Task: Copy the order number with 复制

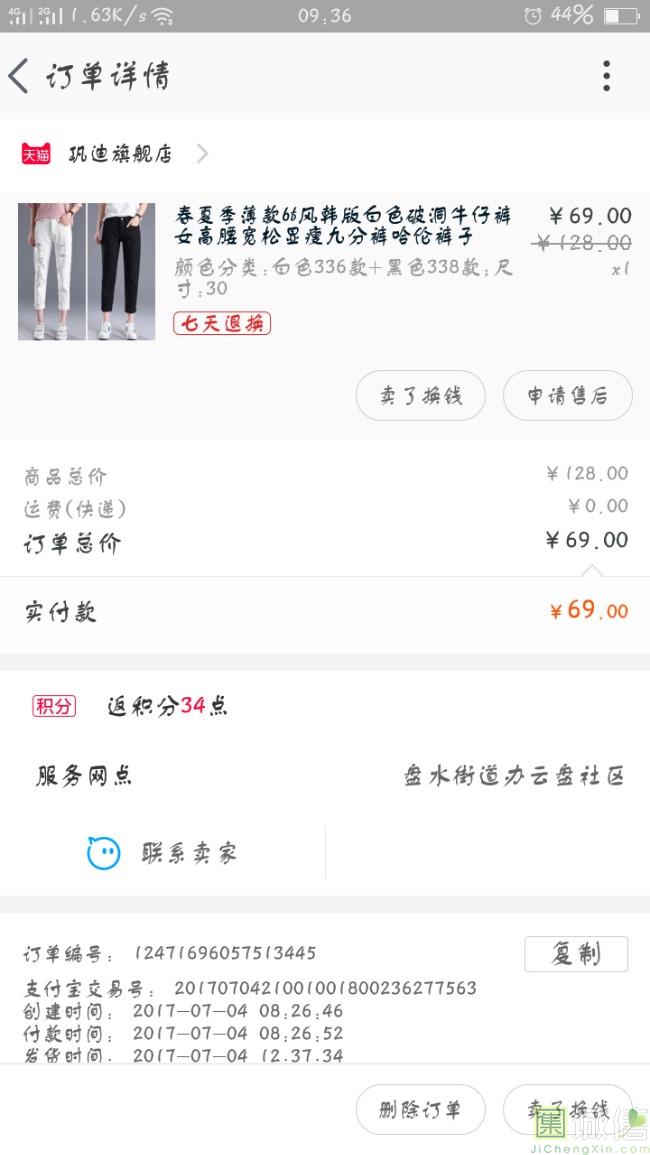Action: (576, 954)
